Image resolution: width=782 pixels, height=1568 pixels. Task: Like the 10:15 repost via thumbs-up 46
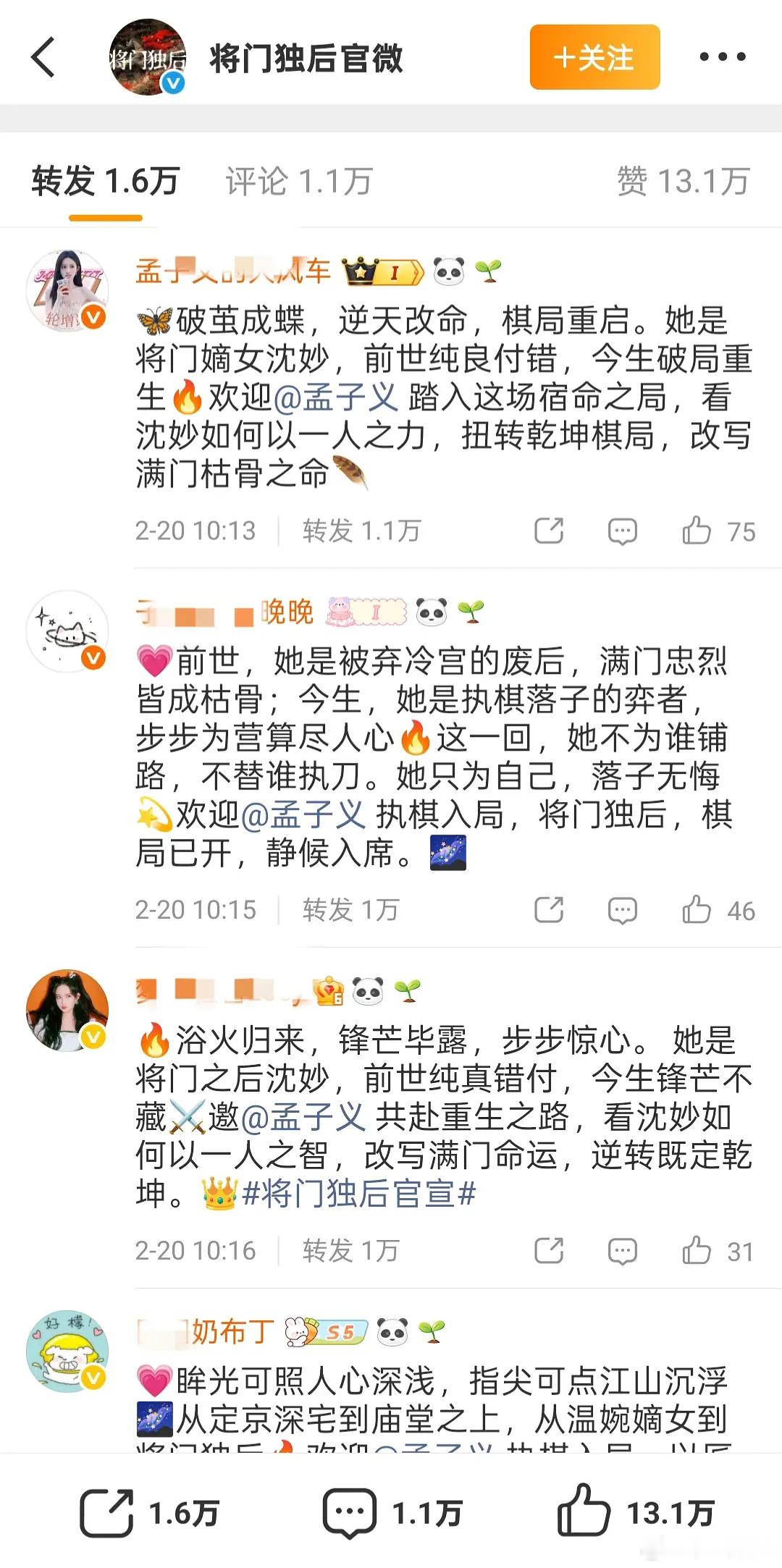pyautogui.click(x=699, y=911)
